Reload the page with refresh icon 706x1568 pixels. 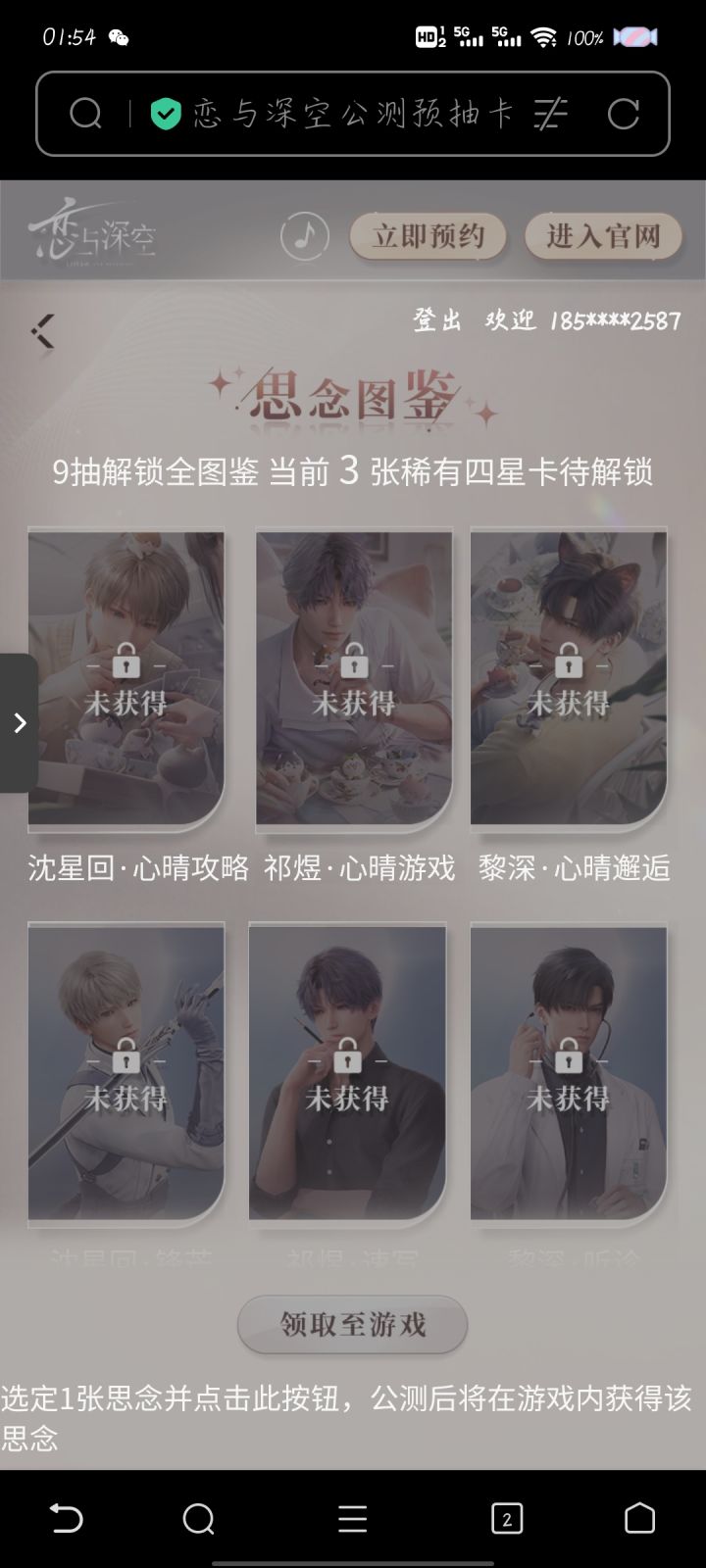pyautogui.click(x=623, y=114)
